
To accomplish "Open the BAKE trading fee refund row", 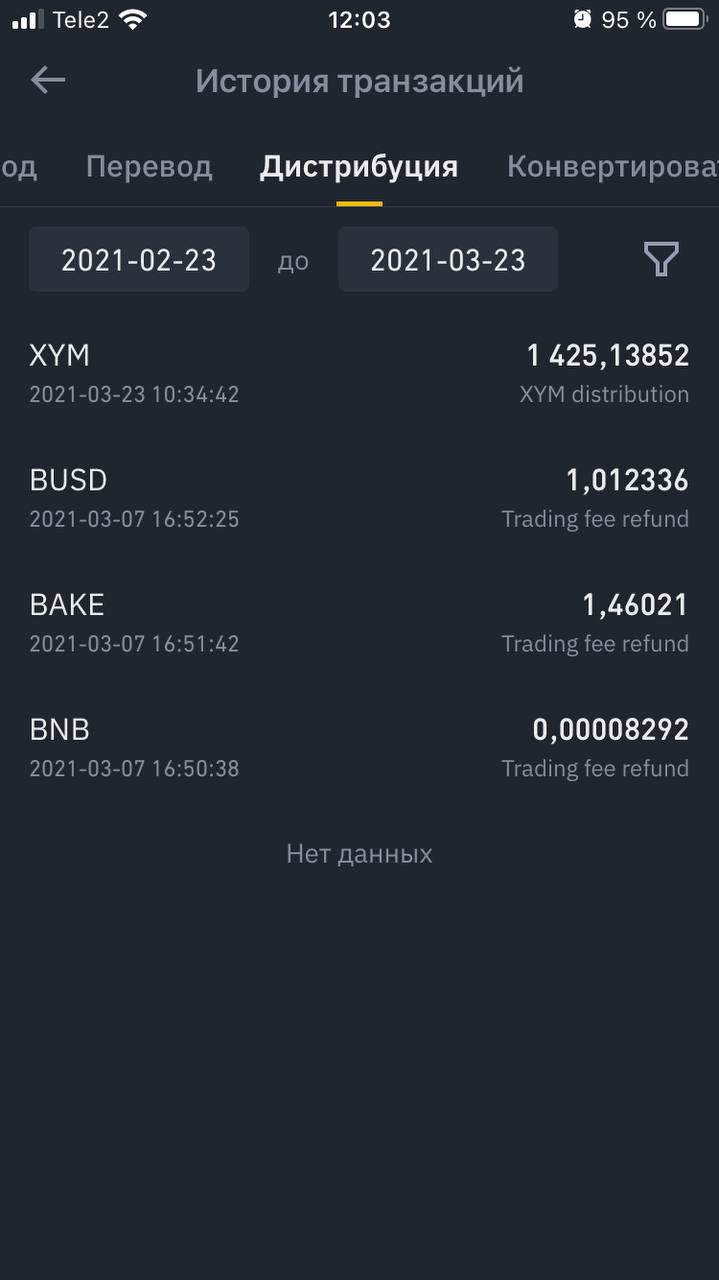I will click(x=359, y=623).
